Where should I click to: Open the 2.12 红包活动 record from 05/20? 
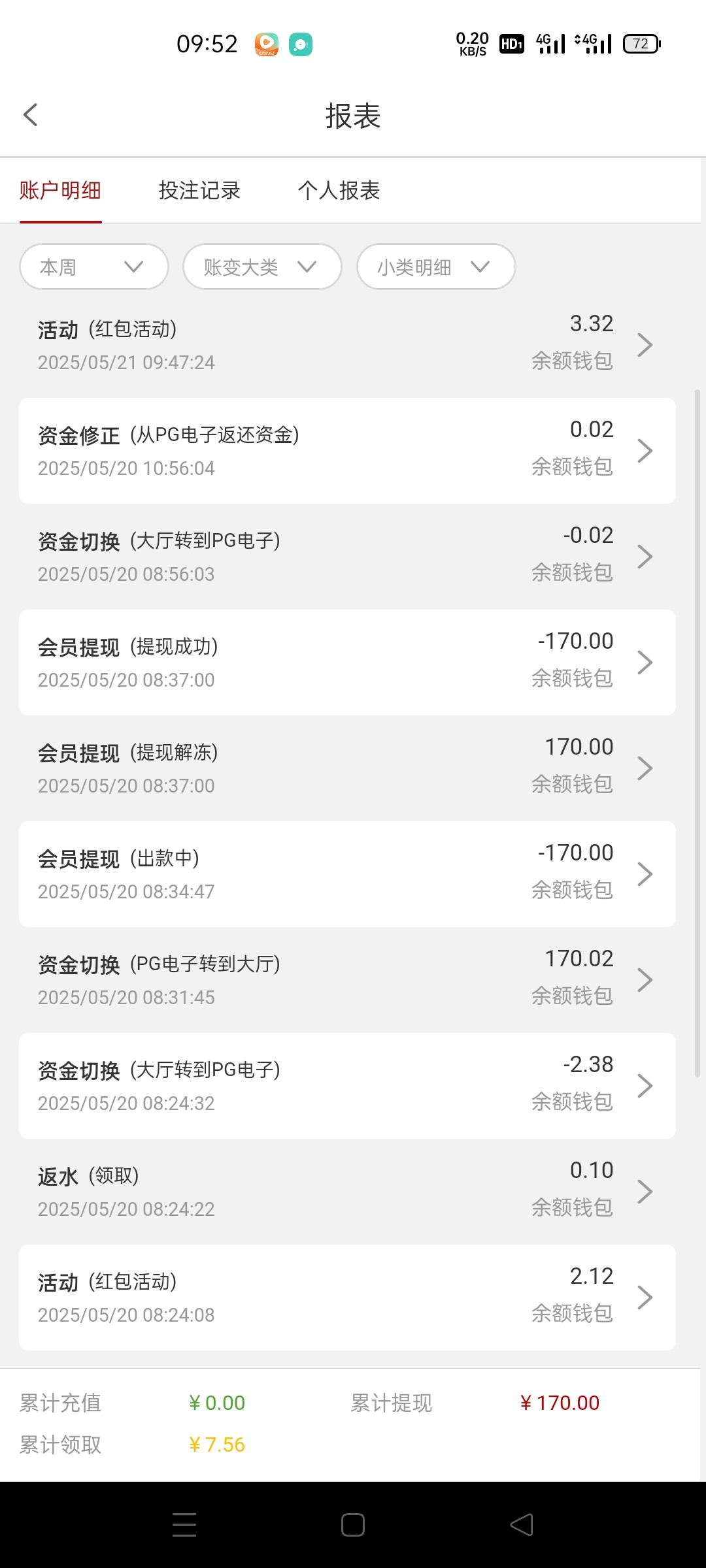tap(347, 1298)
